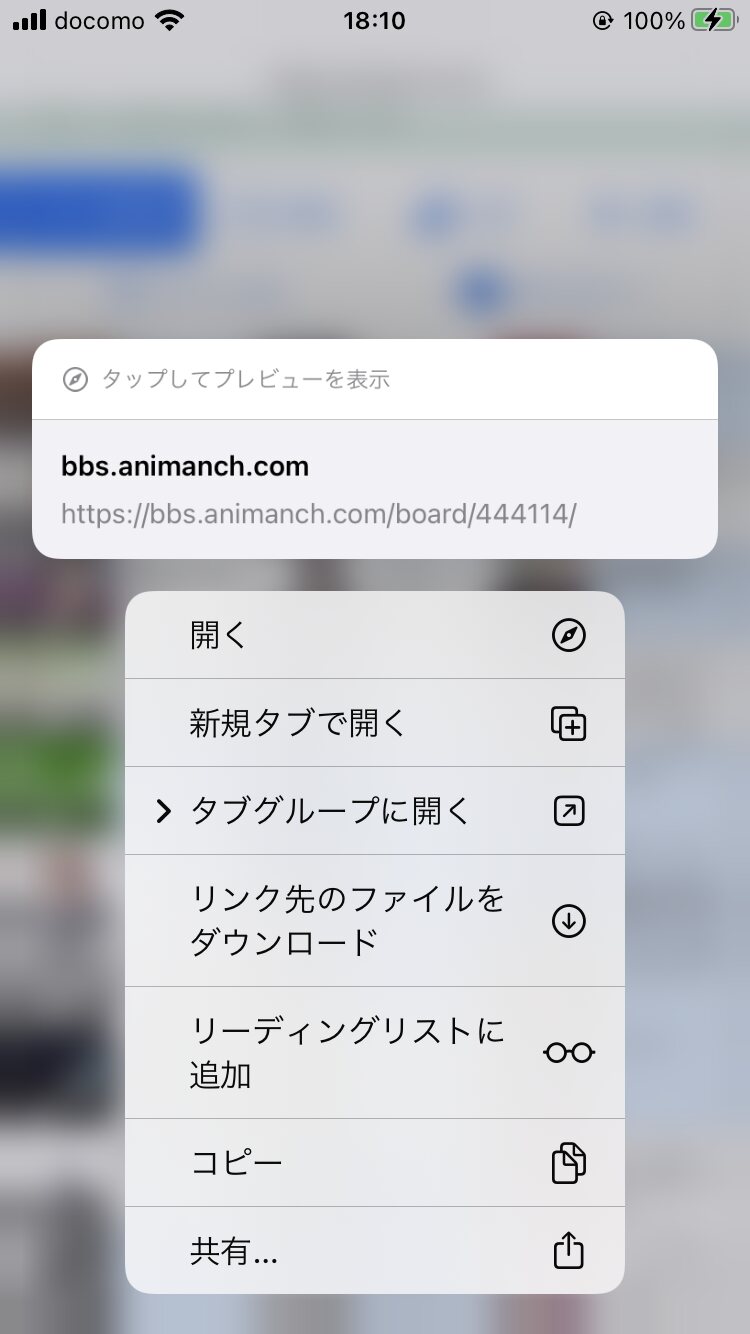This screenshot has width=750, height=1334.
Task: Share the link via 共有…
Action: tap(374, 1250)
